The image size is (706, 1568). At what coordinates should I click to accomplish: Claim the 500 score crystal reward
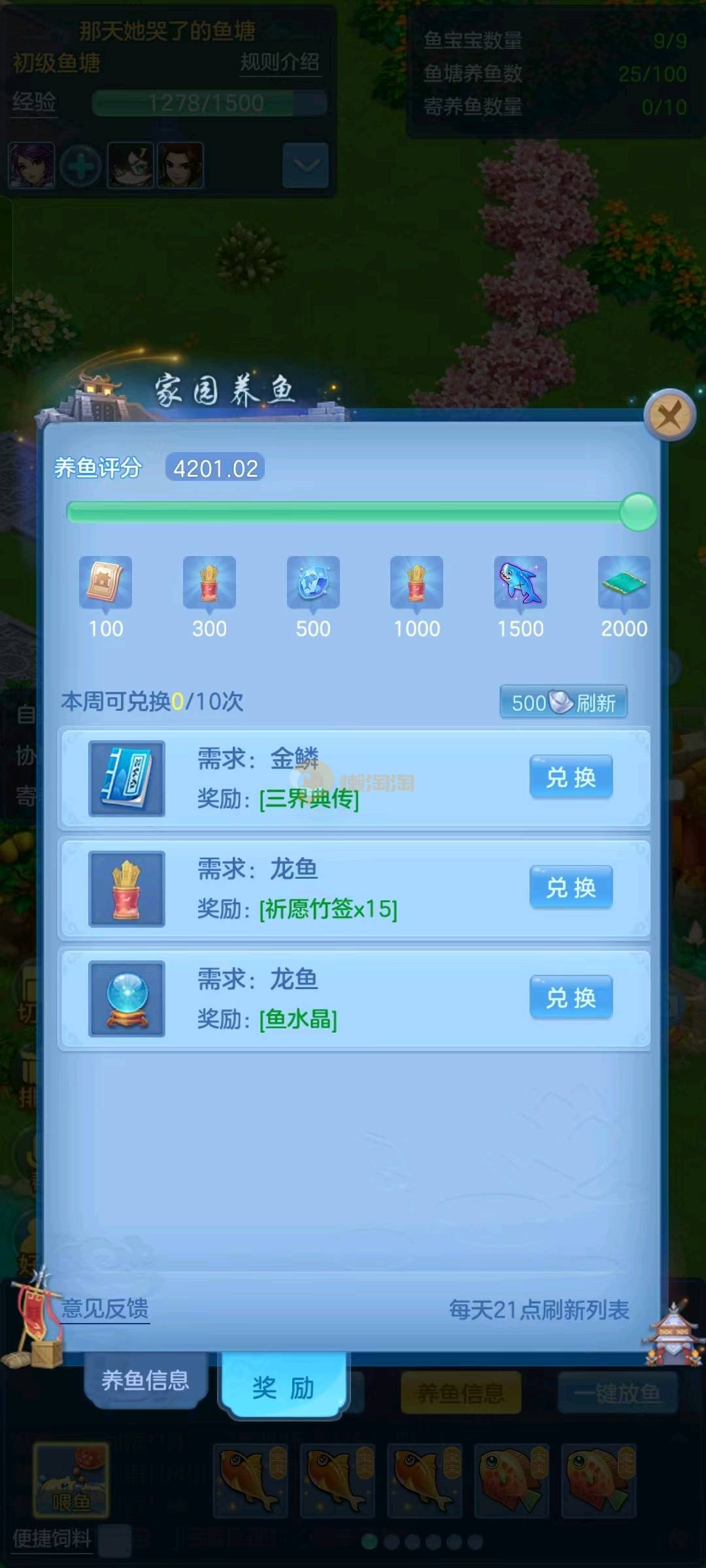313,582
